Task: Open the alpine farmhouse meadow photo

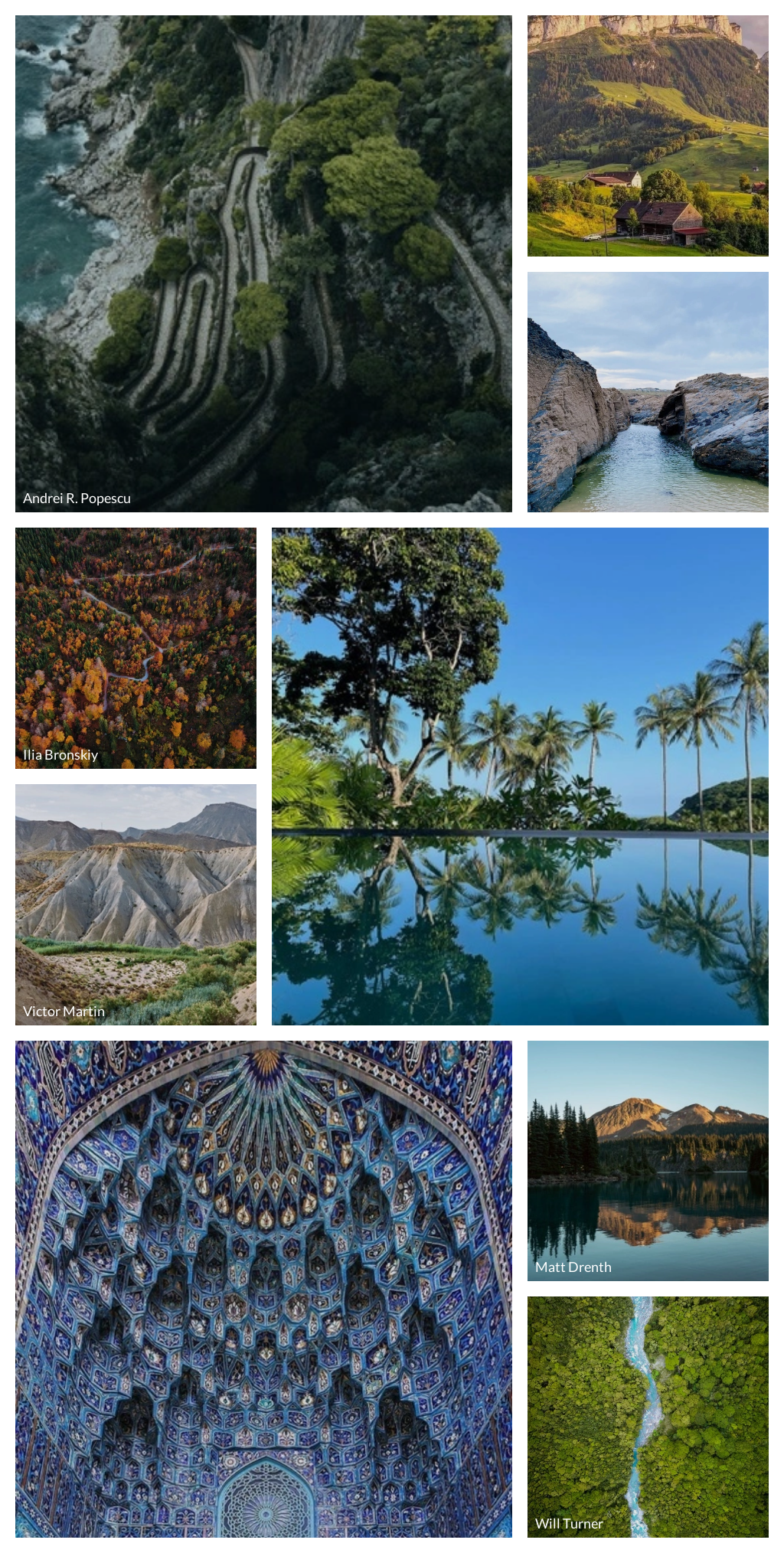Action: tap(648, 136)
